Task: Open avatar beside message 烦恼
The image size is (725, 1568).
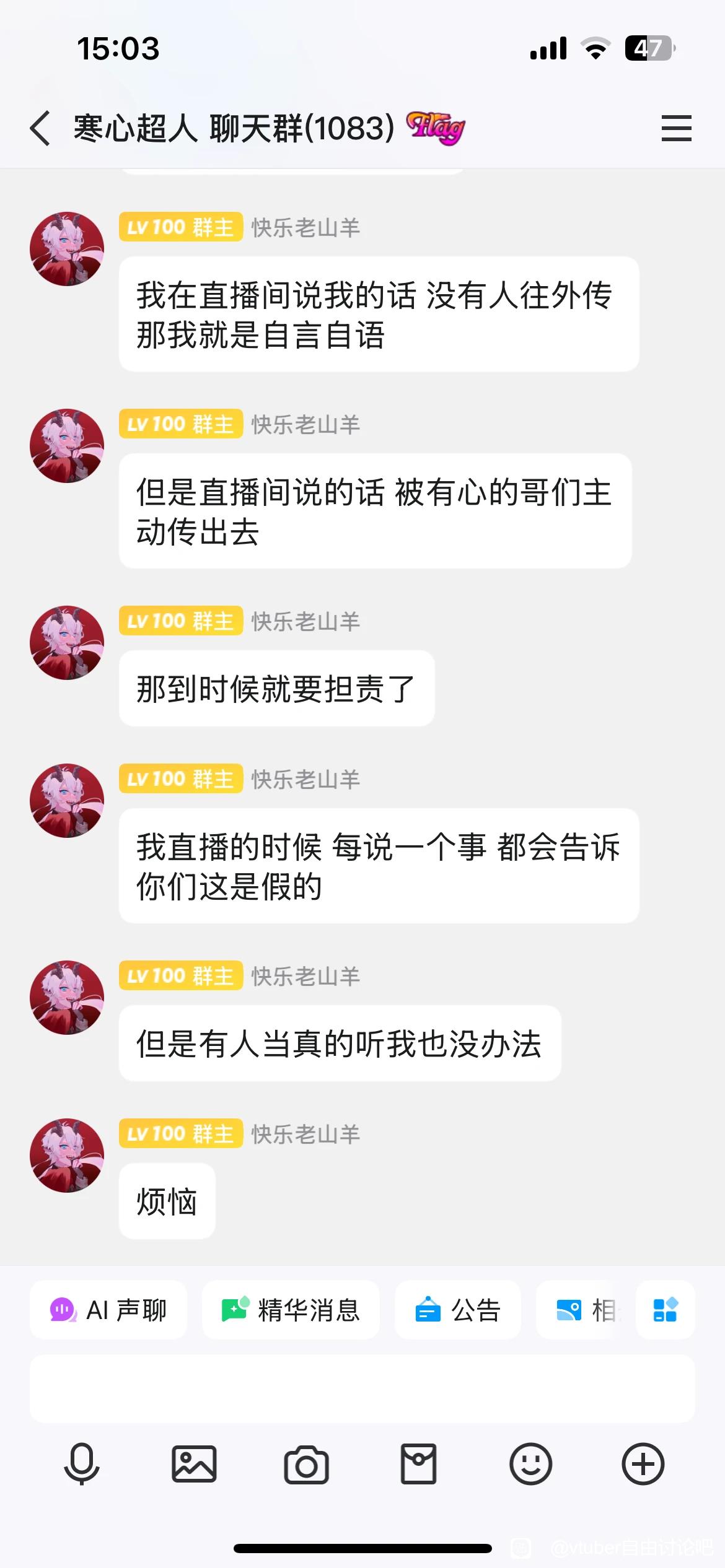Action: point(67,1155)
